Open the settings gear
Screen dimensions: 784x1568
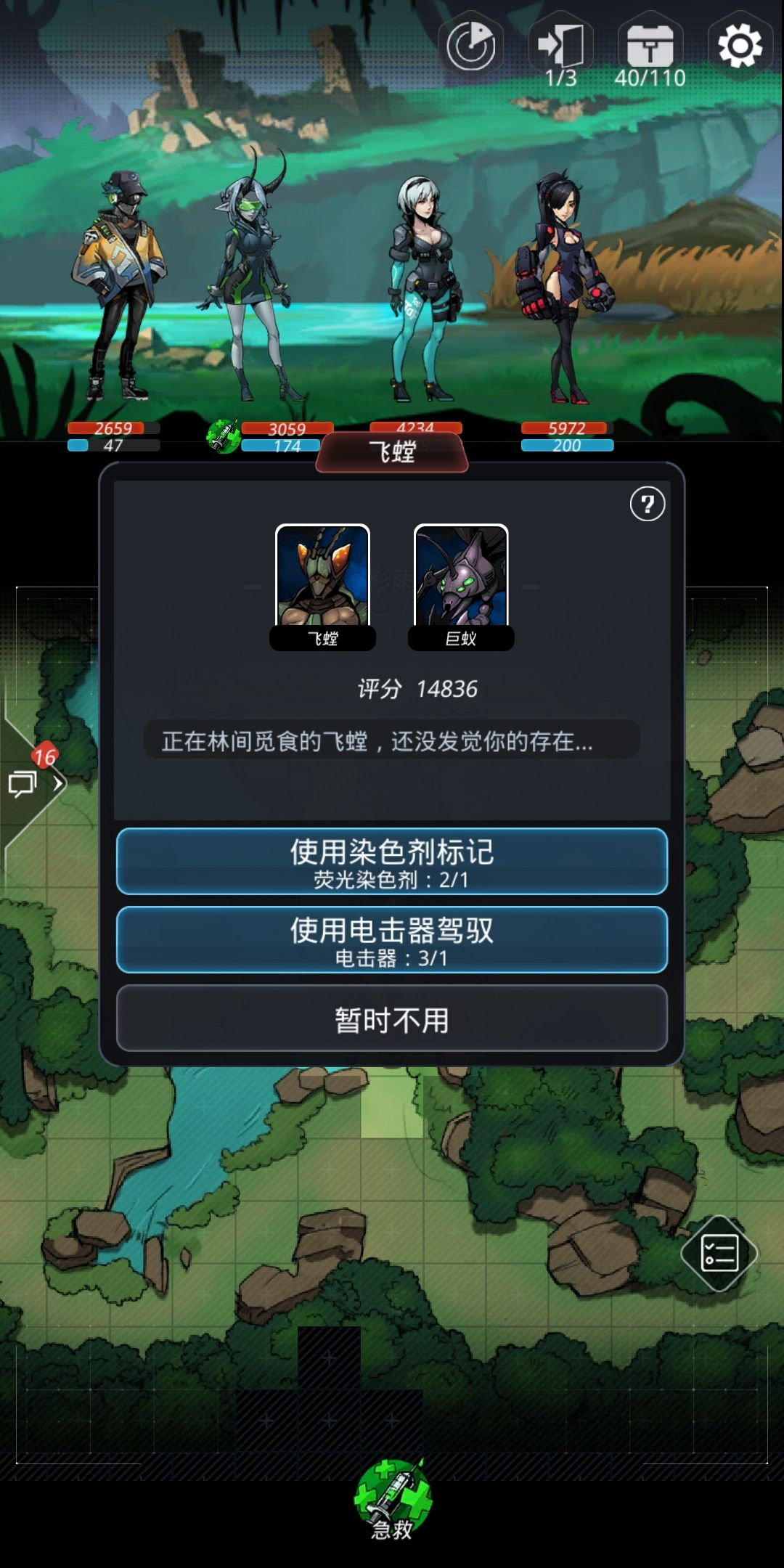tap(740, 46)
